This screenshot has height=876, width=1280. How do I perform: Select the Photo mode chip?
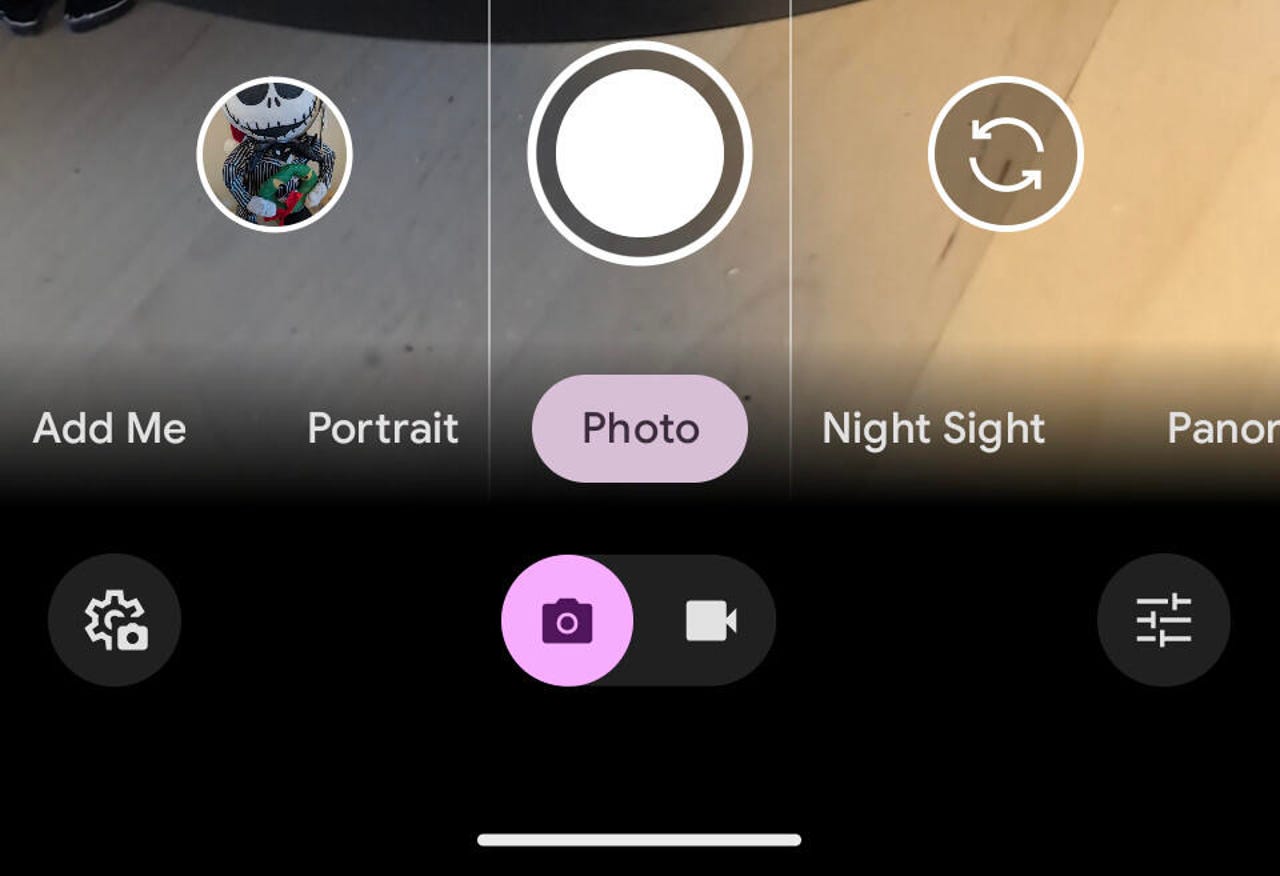click(x=640, y=429)
